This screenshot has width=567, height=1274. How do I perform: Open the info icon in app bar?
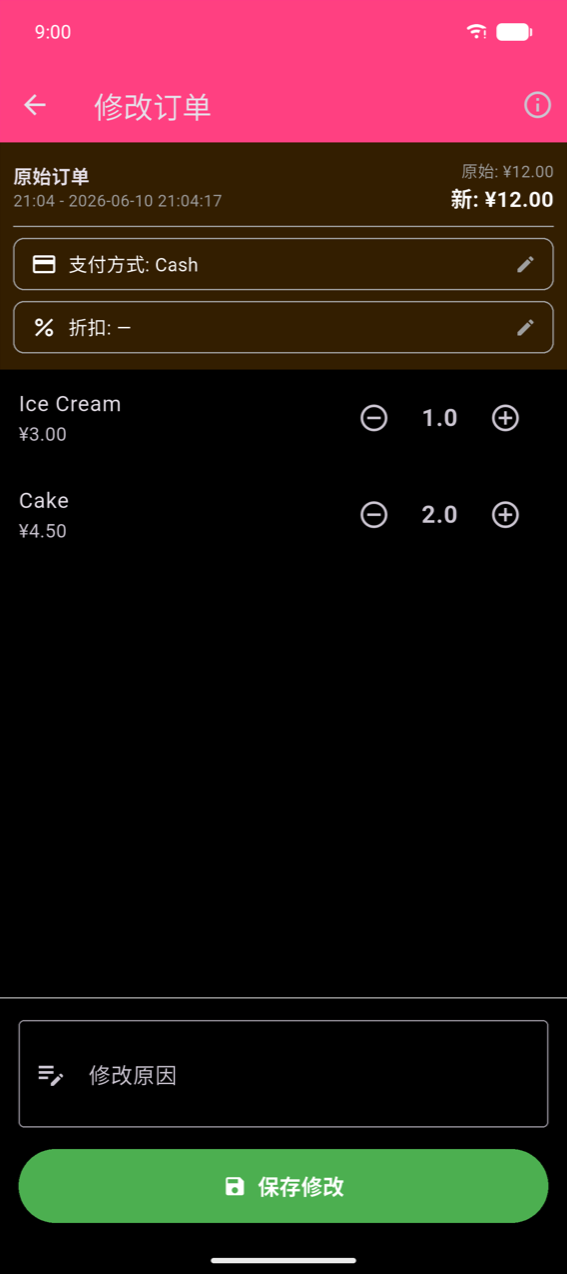[x=538, y=105]
